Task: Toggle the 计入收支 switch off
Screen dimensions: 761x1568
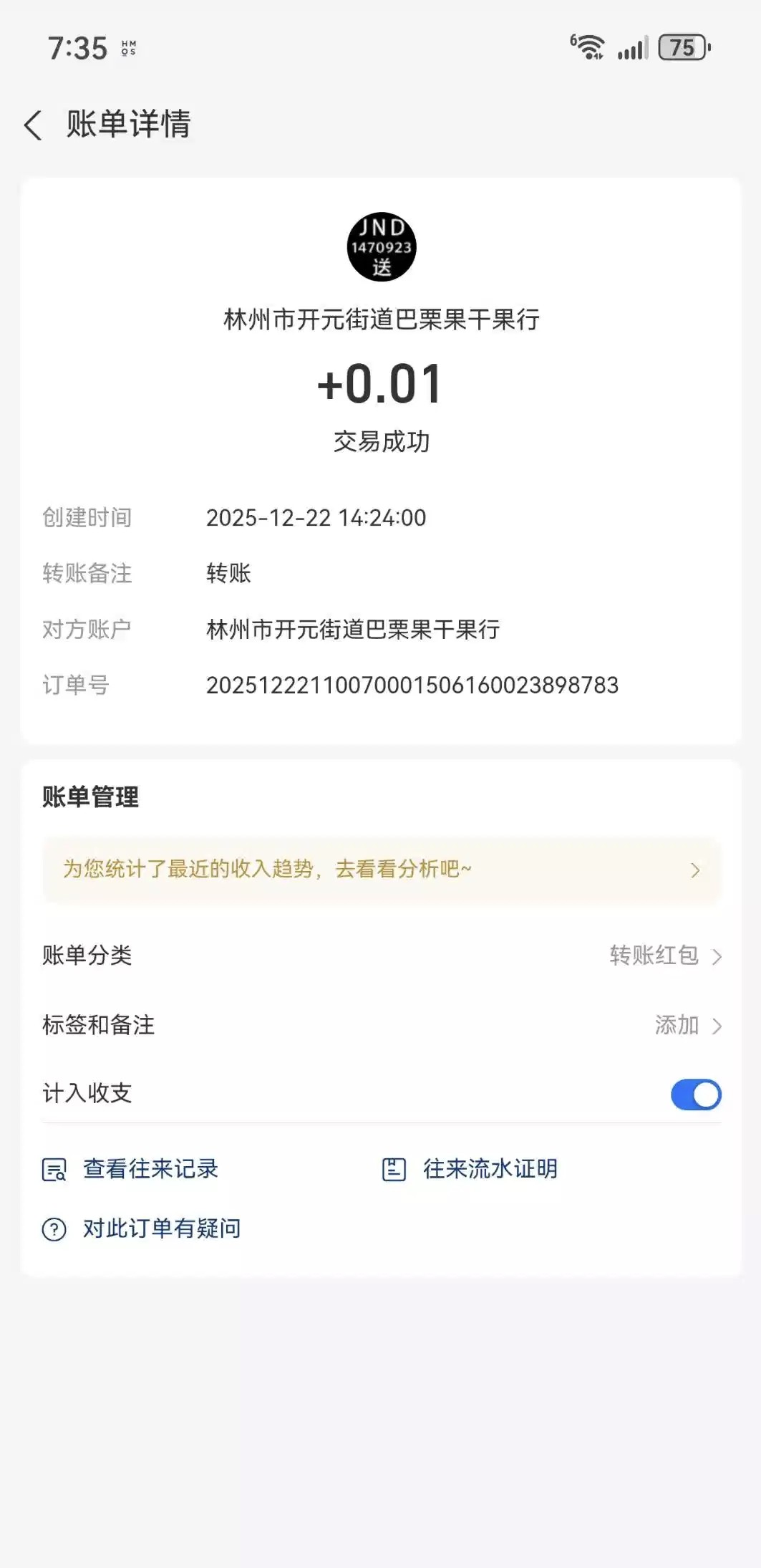Action: (x=695, y=1095)
